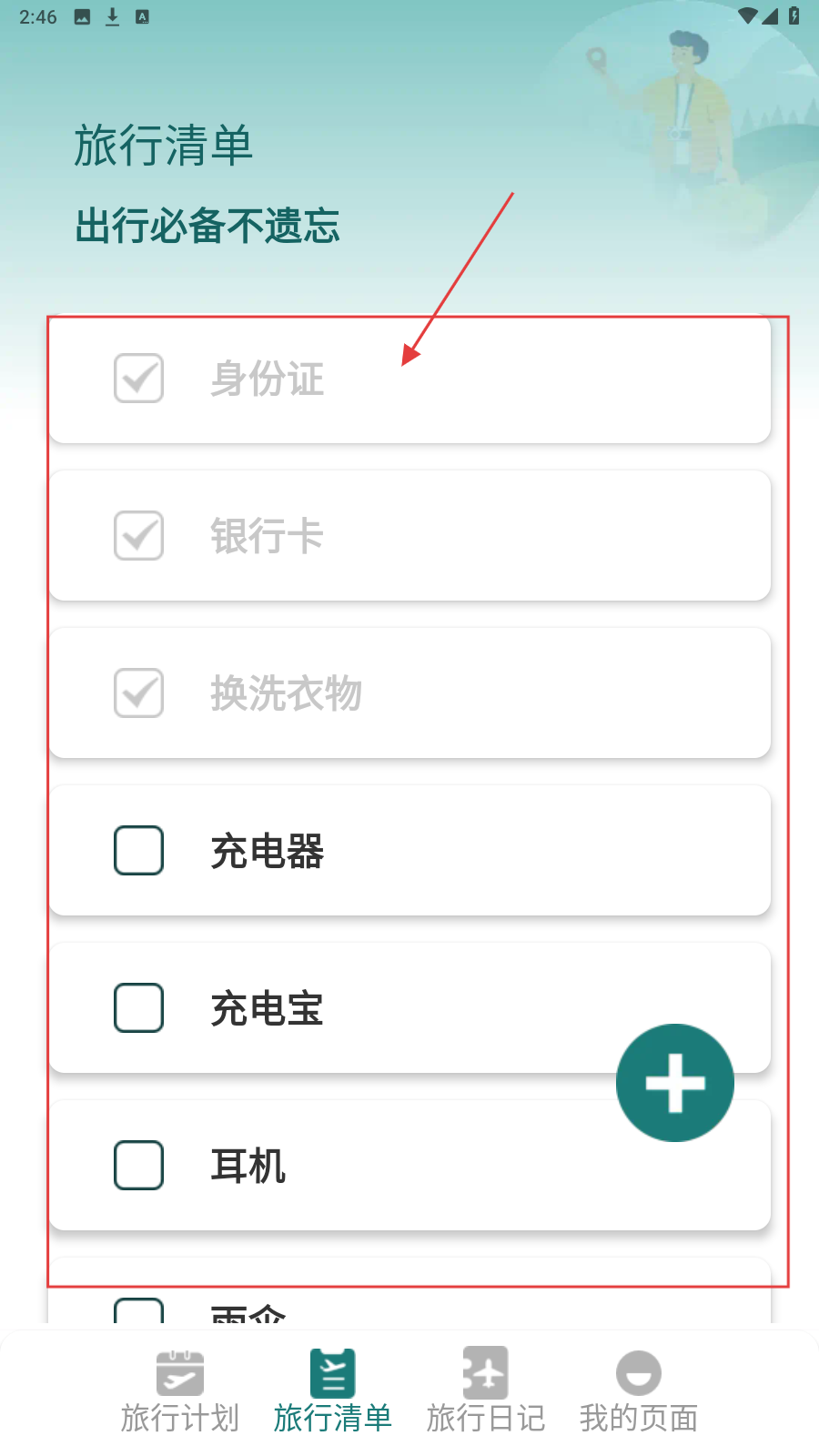Uncheck the 银行卡 checkbox
819x1456 pixels.
point(138,536)
